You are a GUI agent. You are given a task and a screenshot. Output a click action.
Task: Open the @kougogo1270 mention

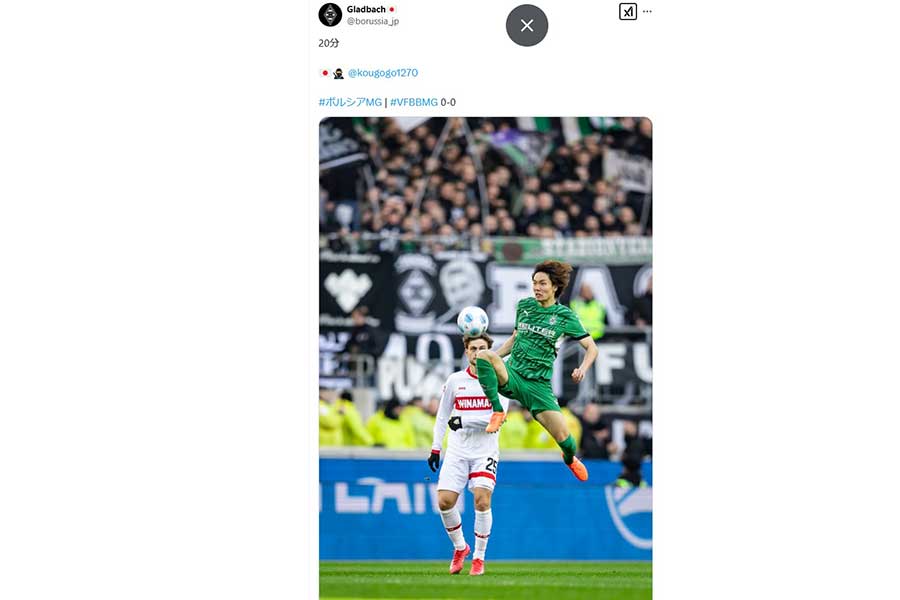coord(383,73)
